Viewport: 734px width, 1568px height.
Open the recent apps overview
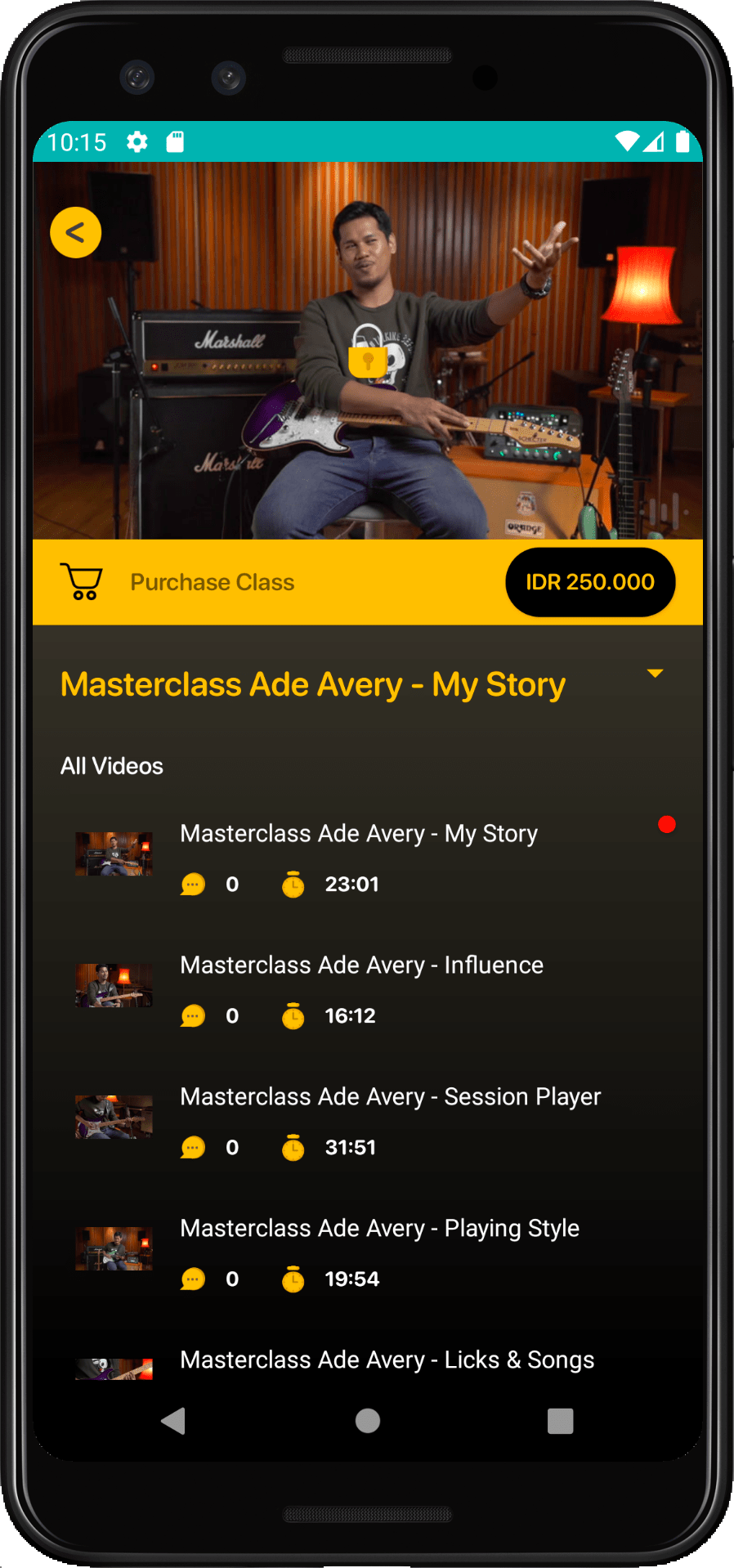(x=560, y=1421)
